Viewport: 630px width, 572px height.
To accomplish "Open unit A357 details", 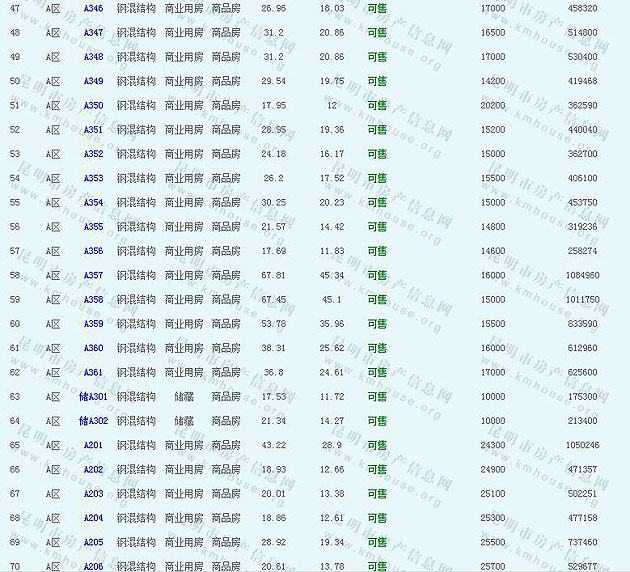I will tap(93, 275).
